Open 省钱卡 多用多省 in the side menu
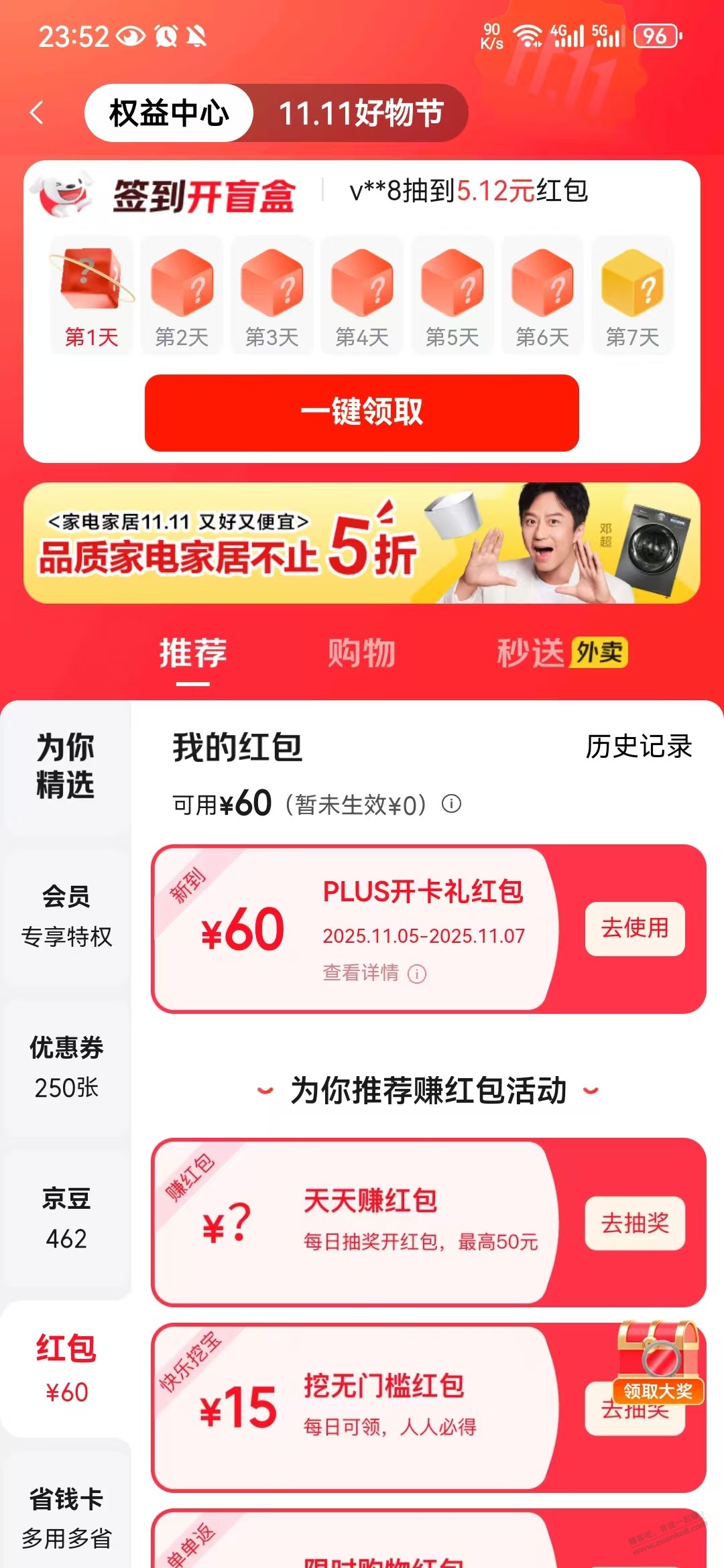This screenshot has width=724, height=1568. coord(66,1518)
